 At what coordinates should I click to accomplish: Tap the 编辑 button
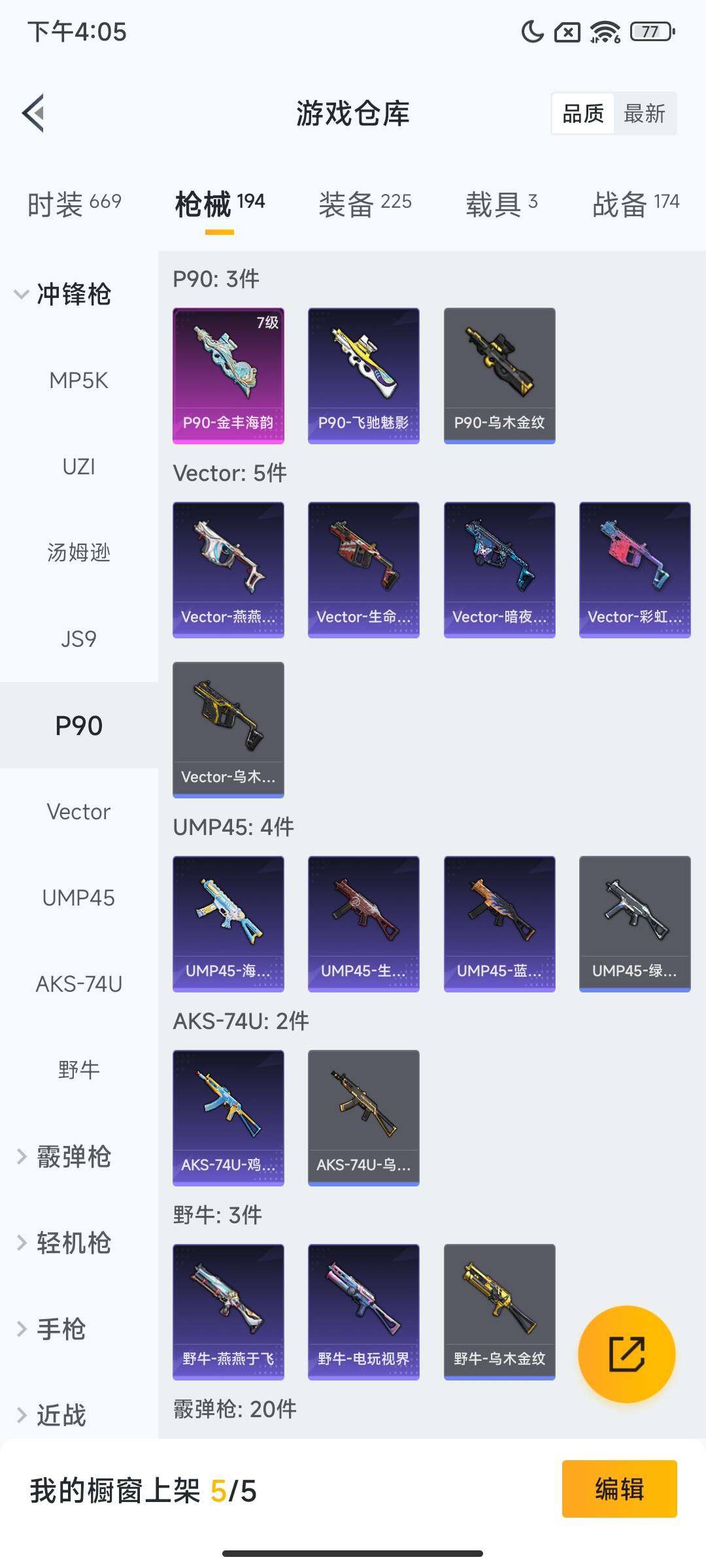click(x=619, y=1489)
